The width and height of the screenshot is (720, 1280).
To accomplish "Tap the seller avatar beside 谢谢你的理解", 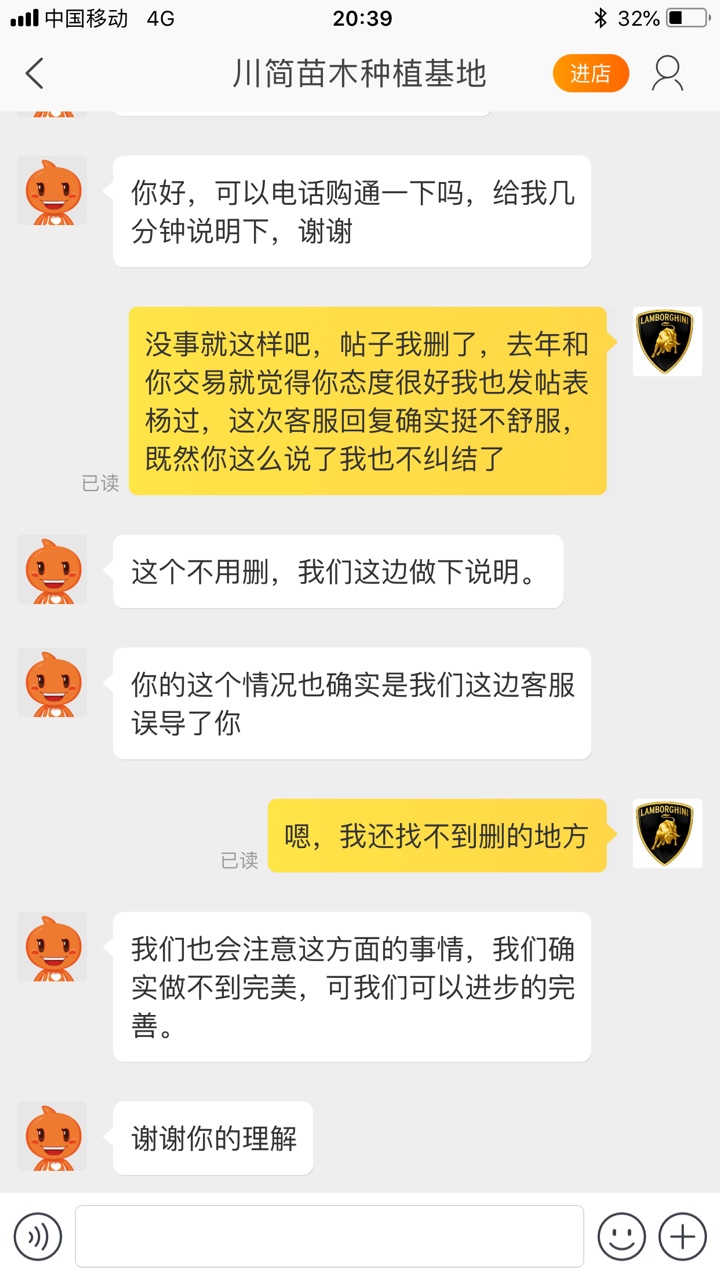I will pyautogui.click(x=52, y=1136).
